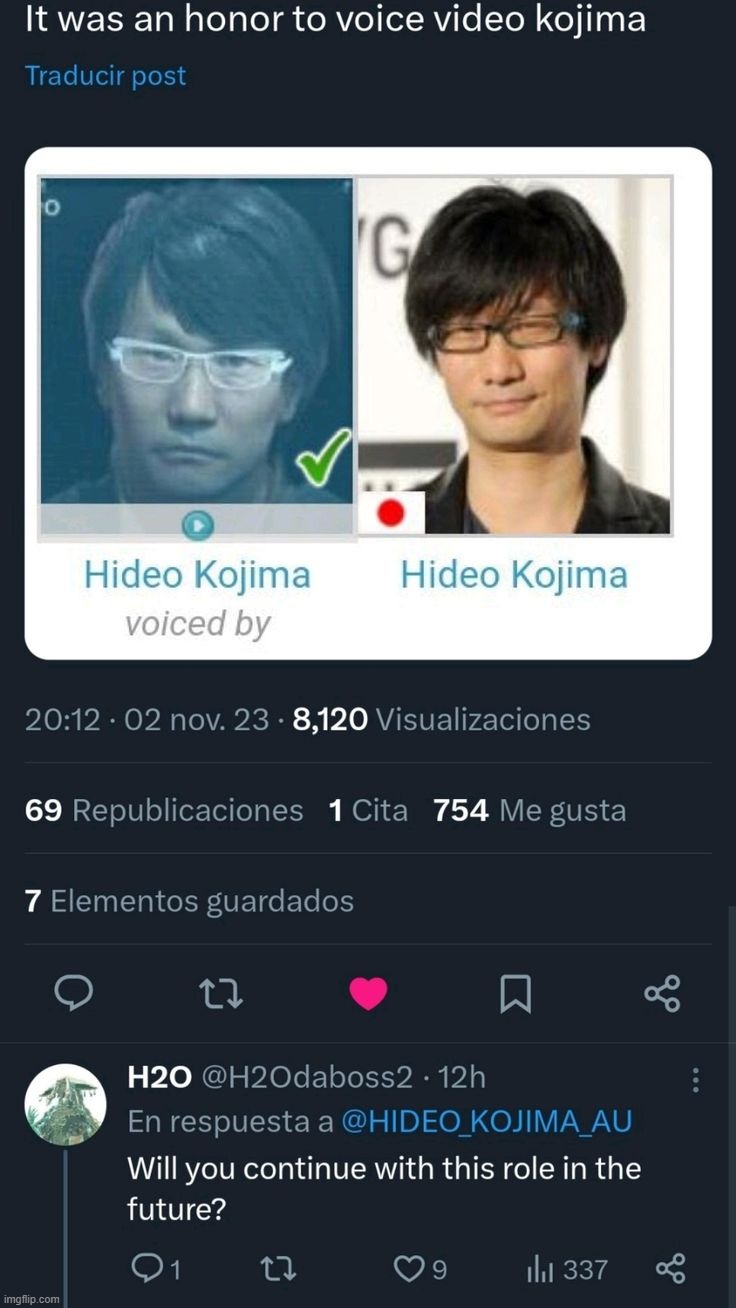Share H2O's reply

pos(669,1269)
